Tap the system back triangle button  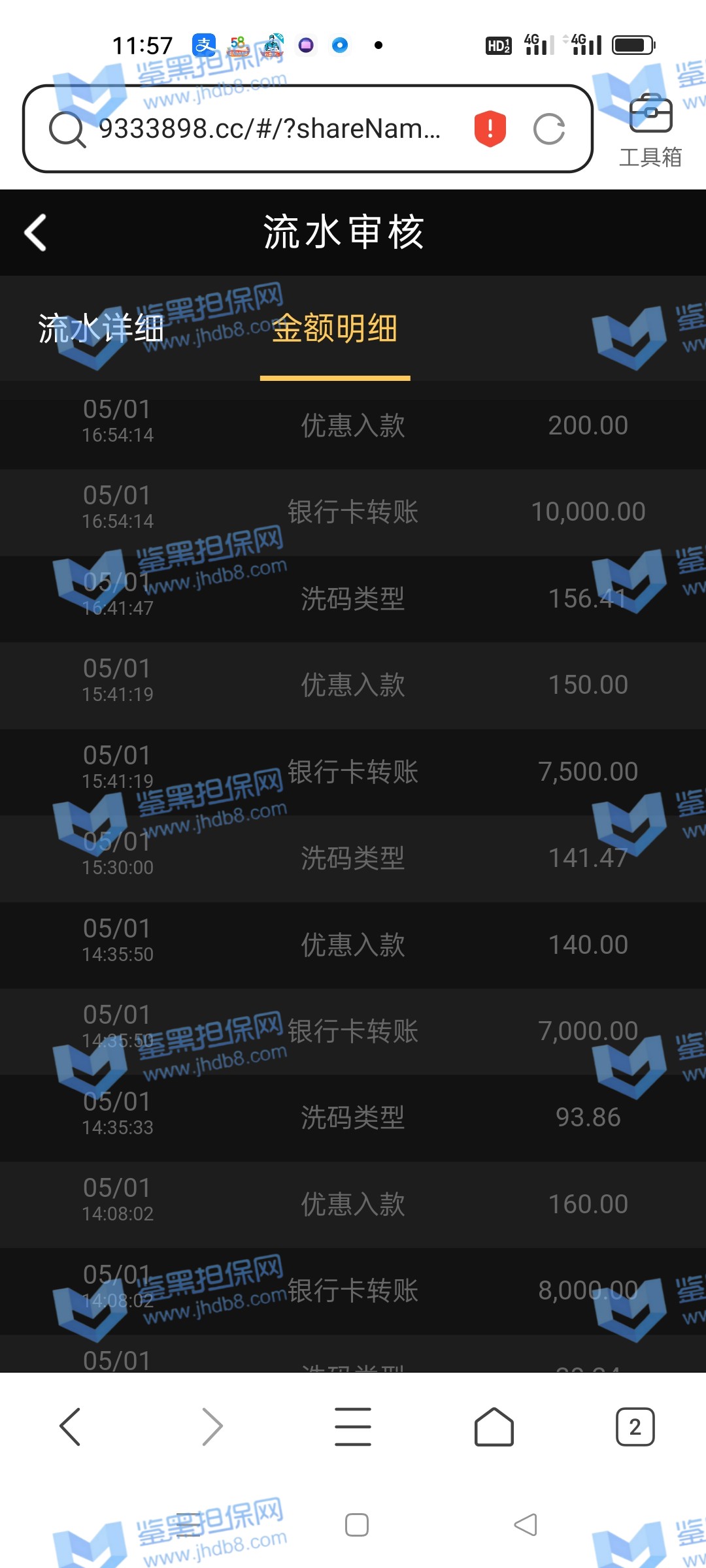(526, 1525)
